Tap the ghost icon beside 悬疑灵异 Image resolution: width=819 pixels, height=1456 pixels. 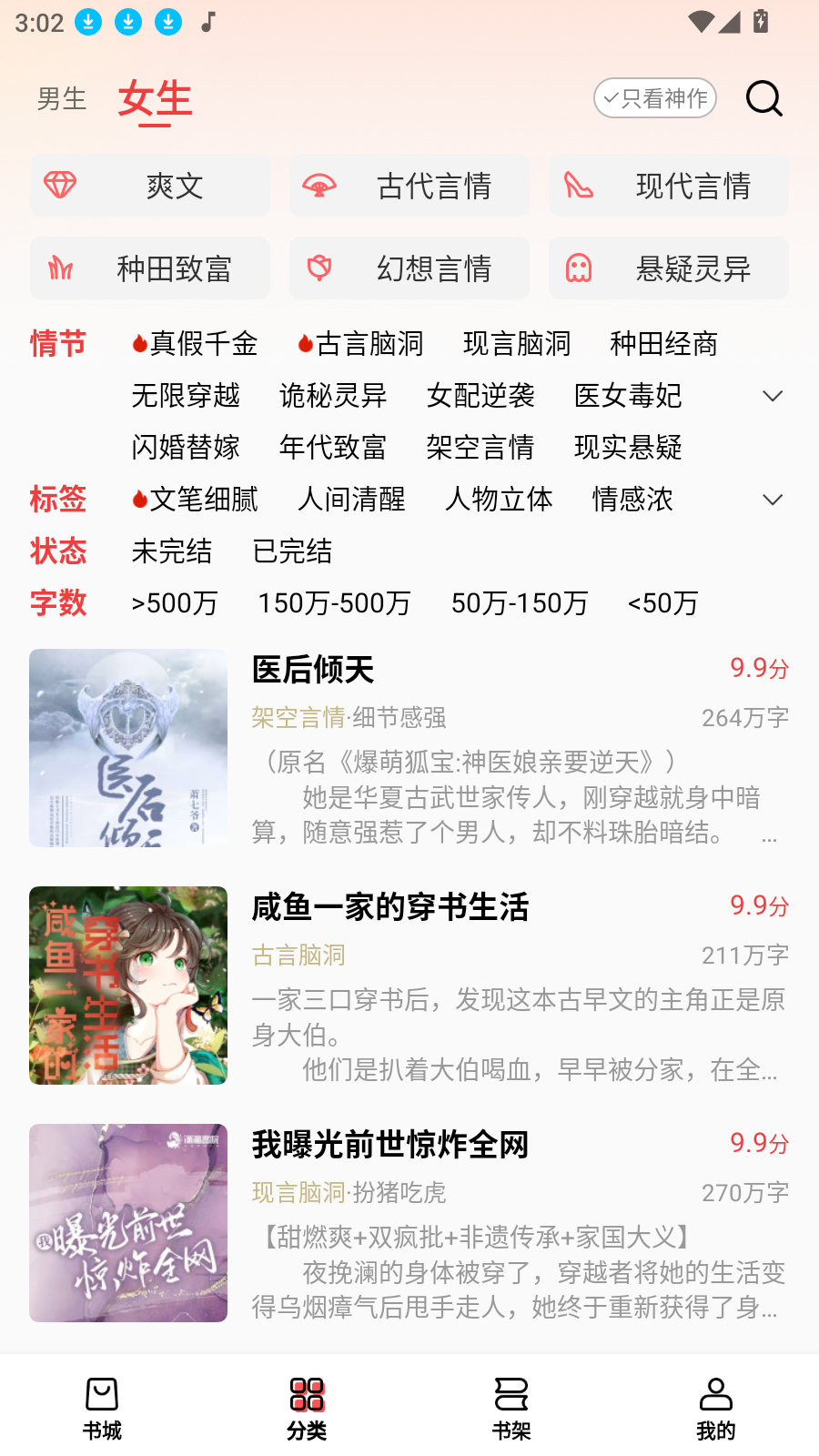tap(580, 268)
